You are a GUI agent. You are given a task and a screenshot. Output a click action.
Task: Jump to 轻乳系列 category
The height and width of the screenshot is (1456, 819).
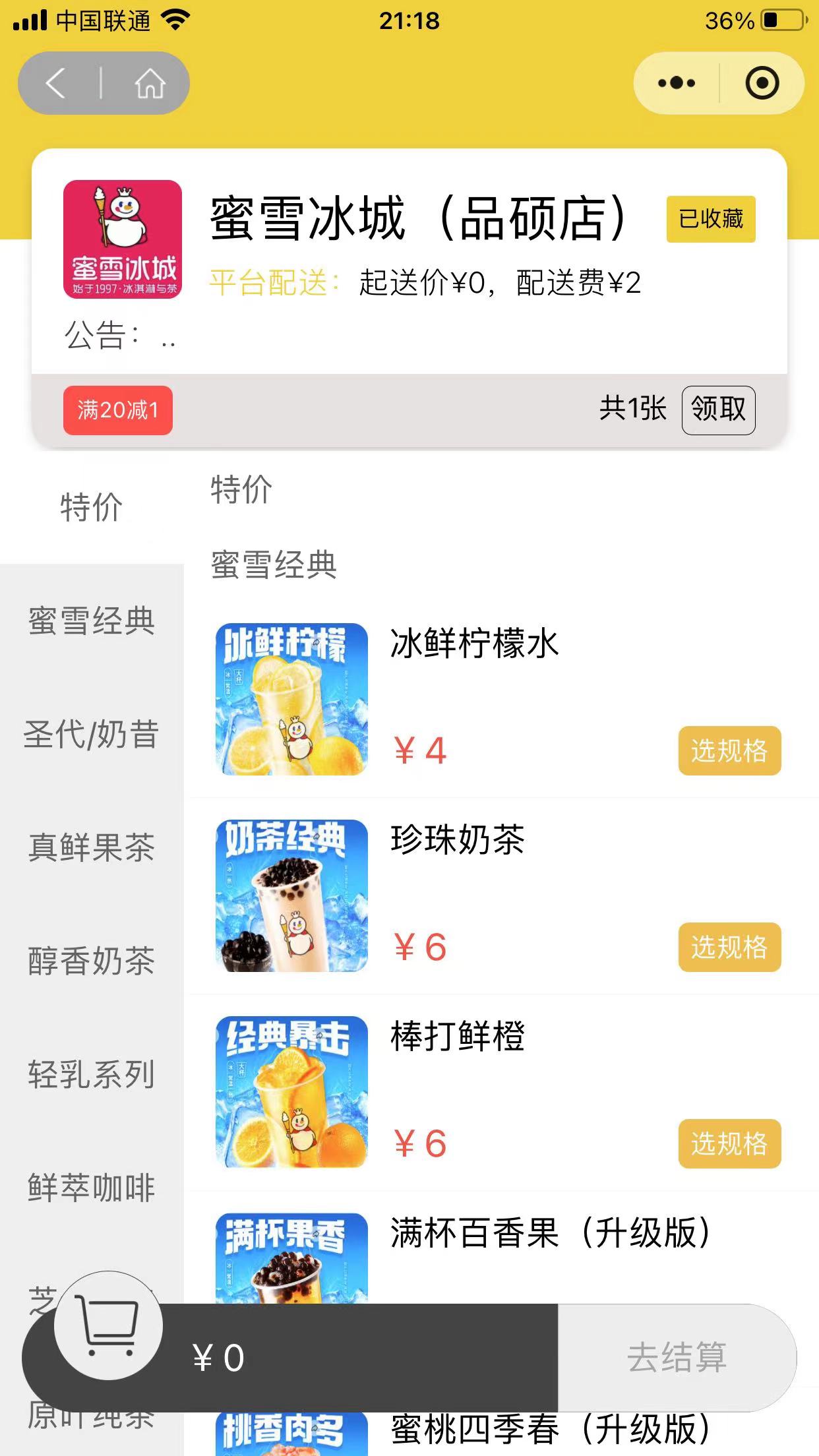91,1074
